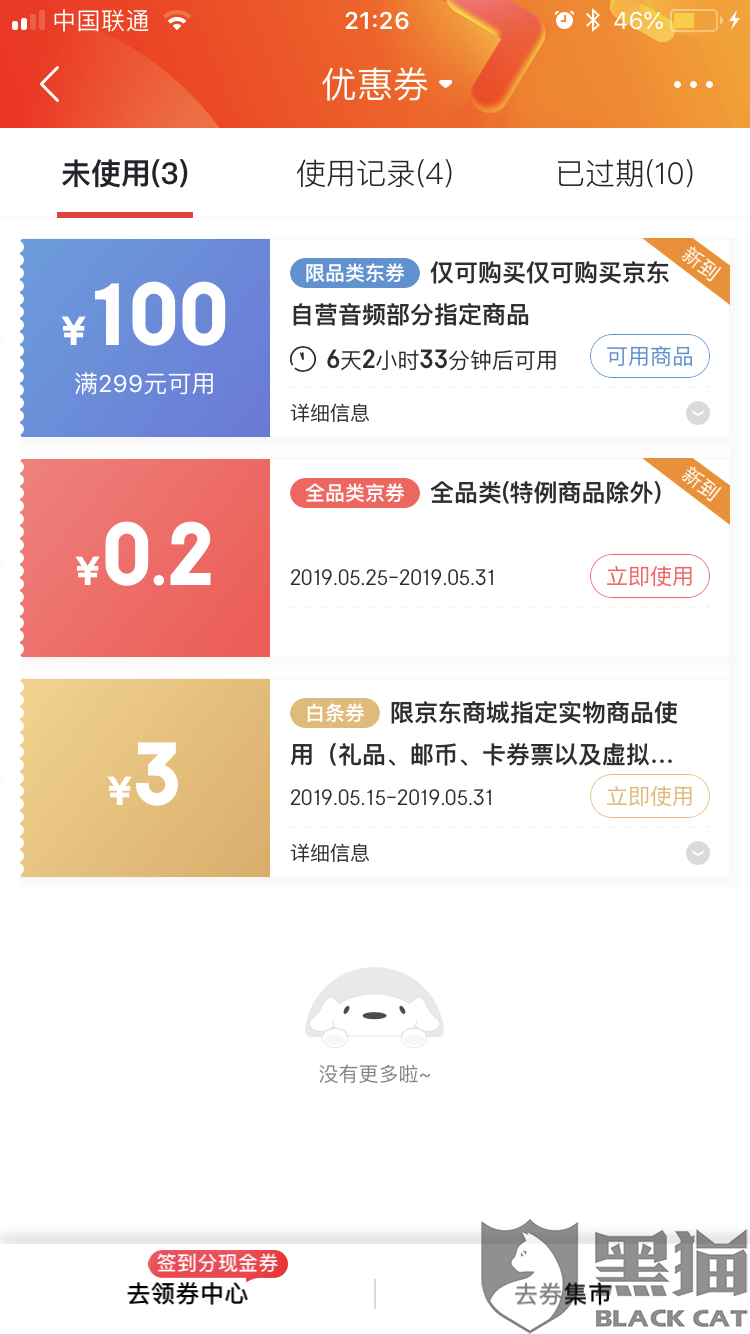This screenshot has width=750, height=1334.
Task: Open the 优惠券 title dropdown
Action: pyautogui.click(x=387, y=84)
